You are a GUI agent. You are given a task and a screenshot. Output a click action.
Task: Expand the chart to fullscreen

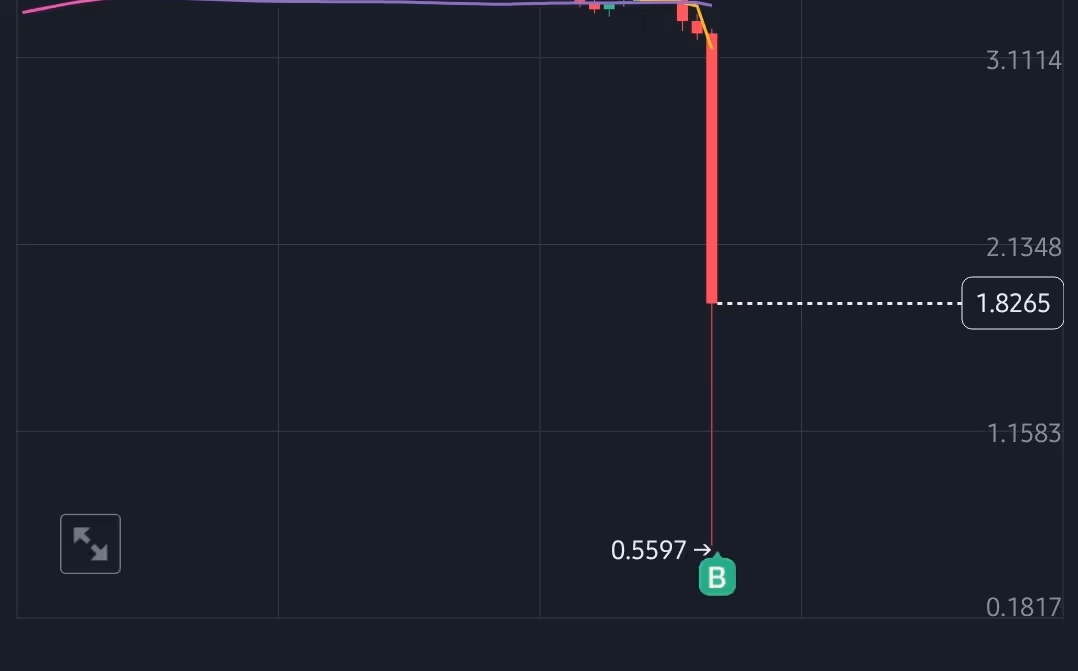point(90,544)
